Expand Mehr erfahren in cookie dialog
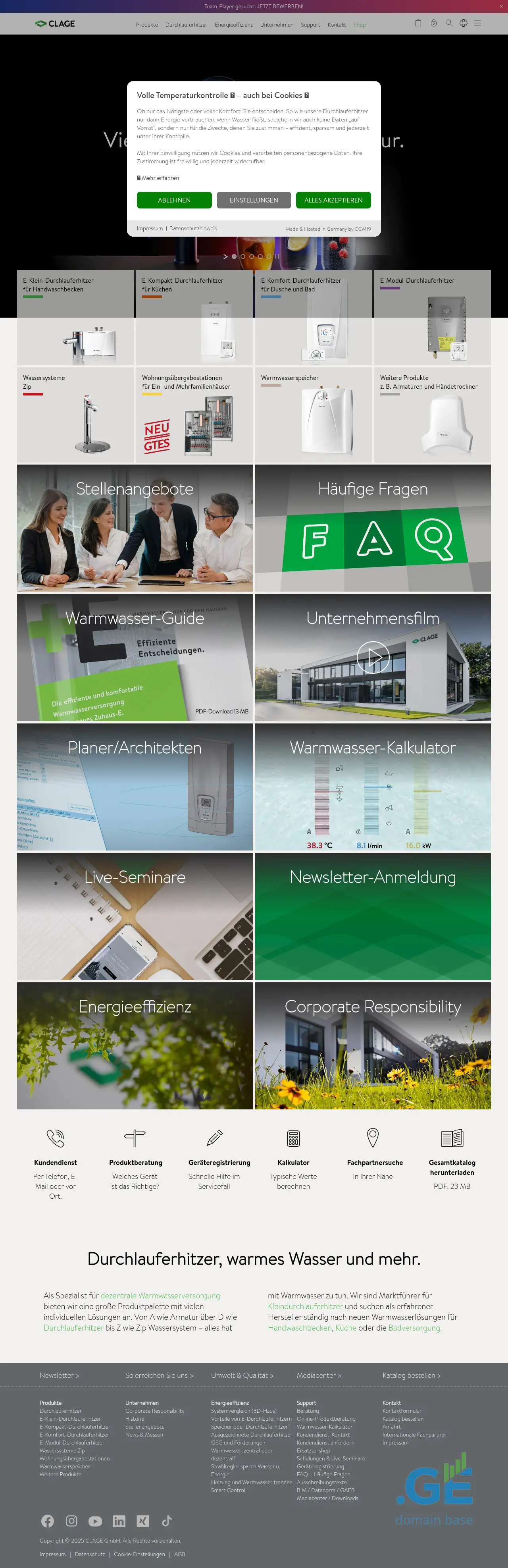 (160, 178)
